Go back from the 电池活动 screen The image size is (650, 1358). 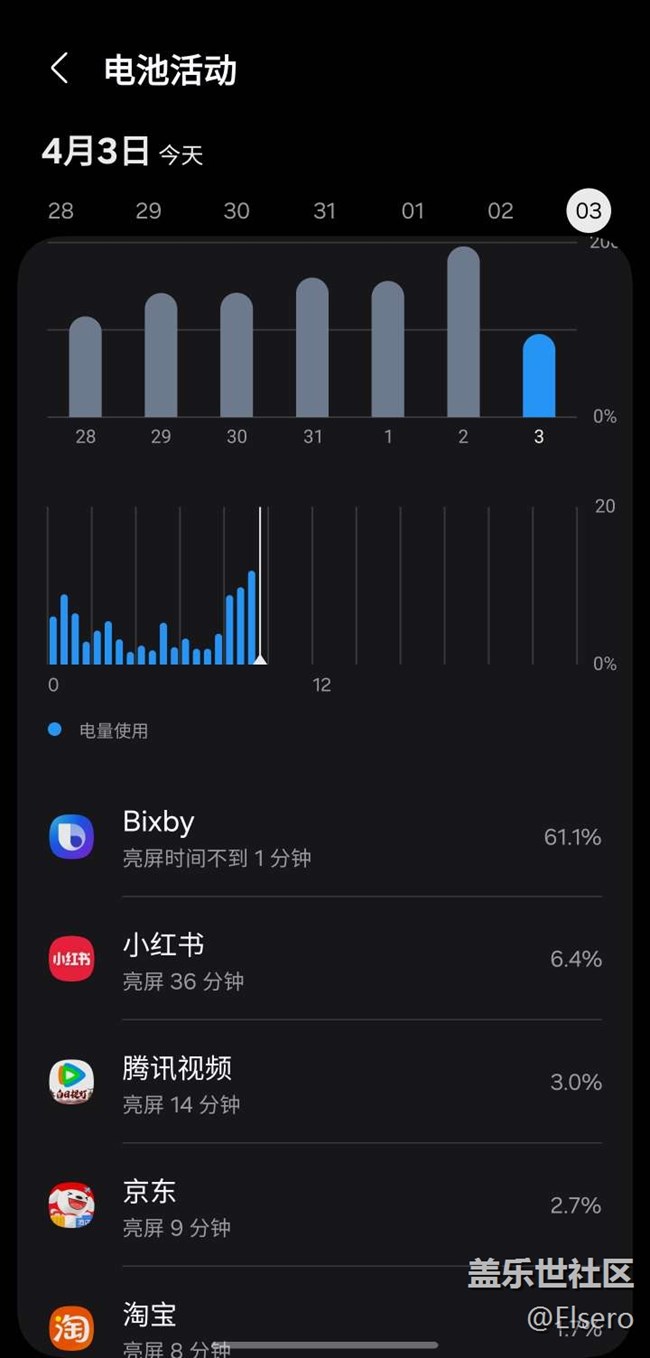(60, 70)
